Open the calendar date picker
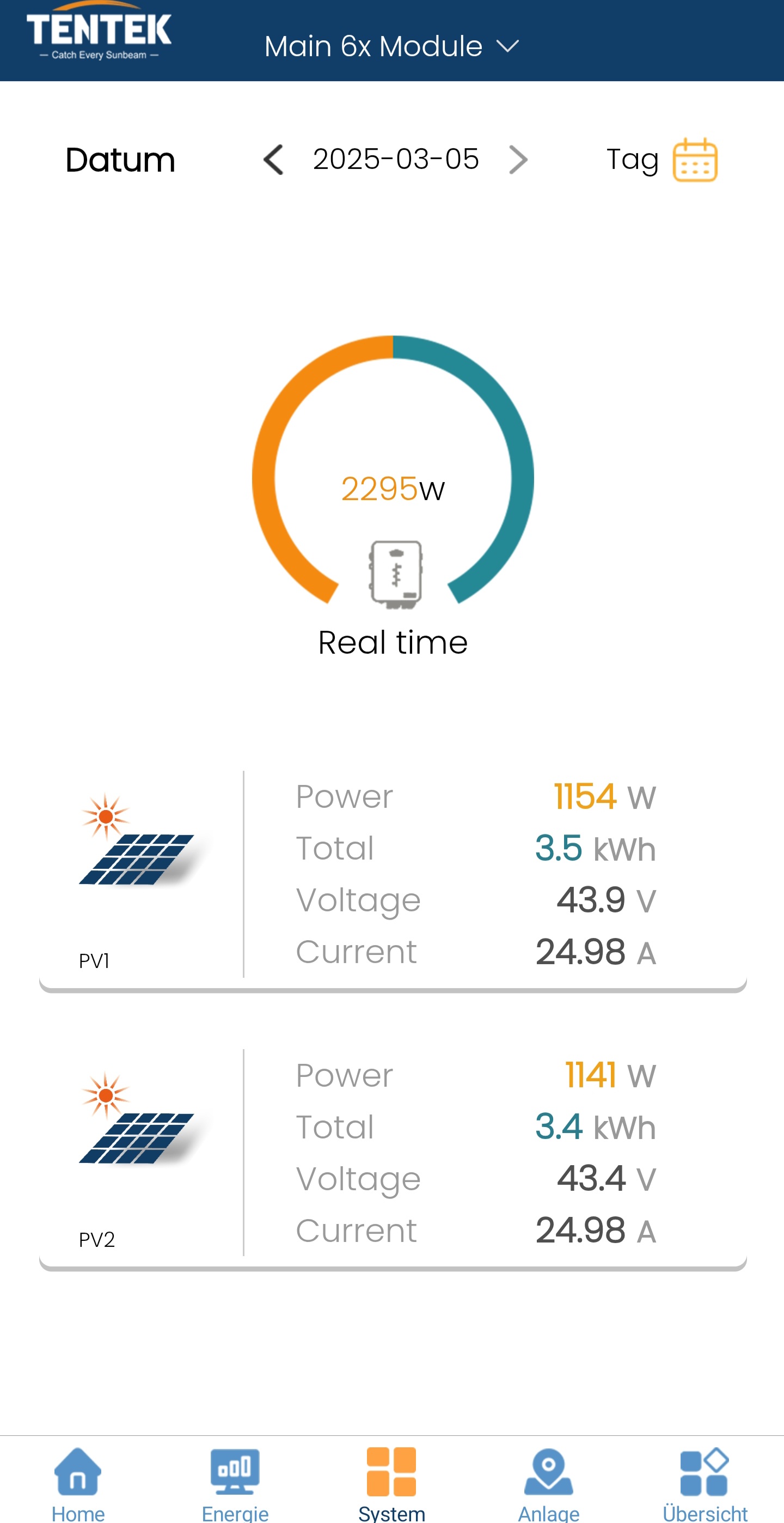Viewport: 784px width, 1523px height. click(695, 160)
